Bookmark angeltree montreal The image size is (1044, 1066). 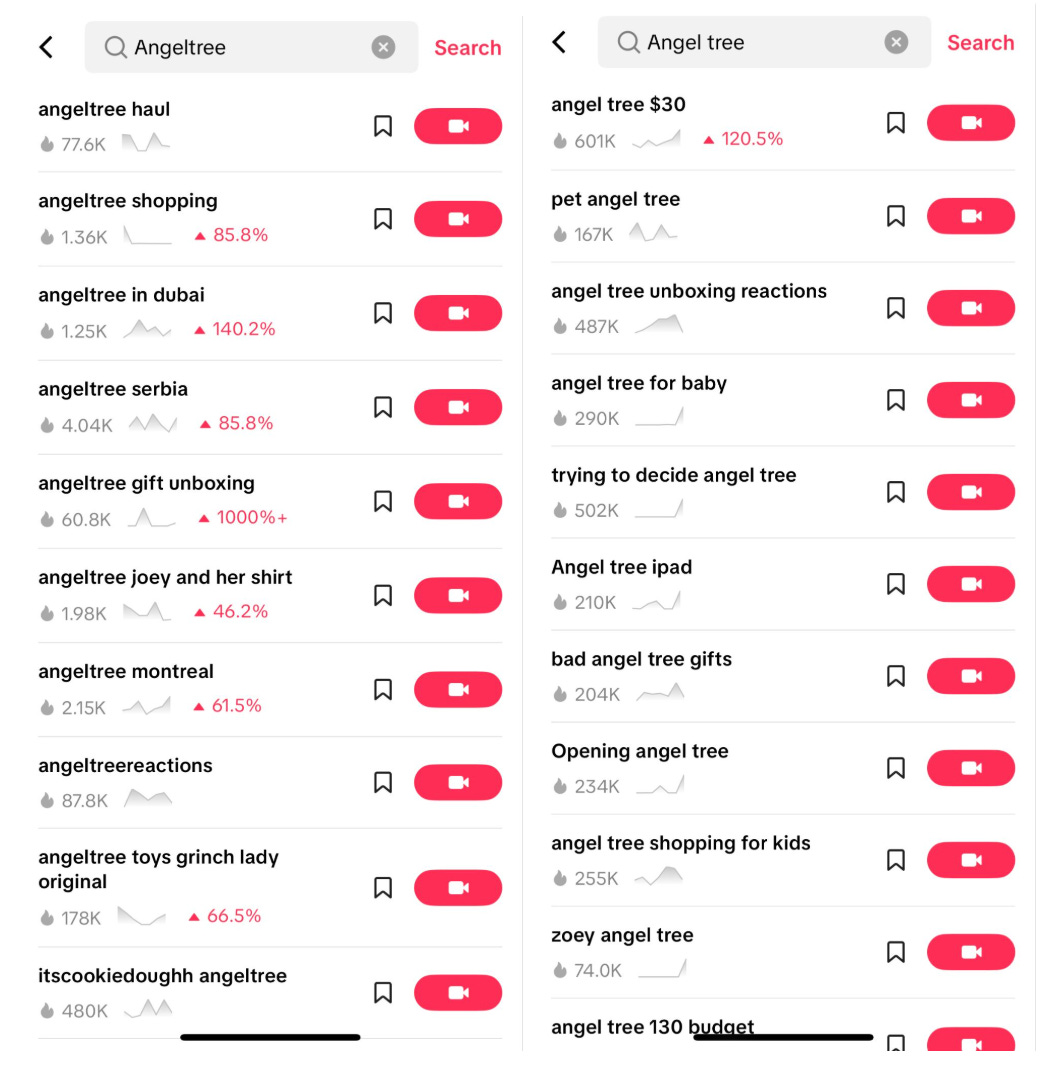tap(382, 689)
